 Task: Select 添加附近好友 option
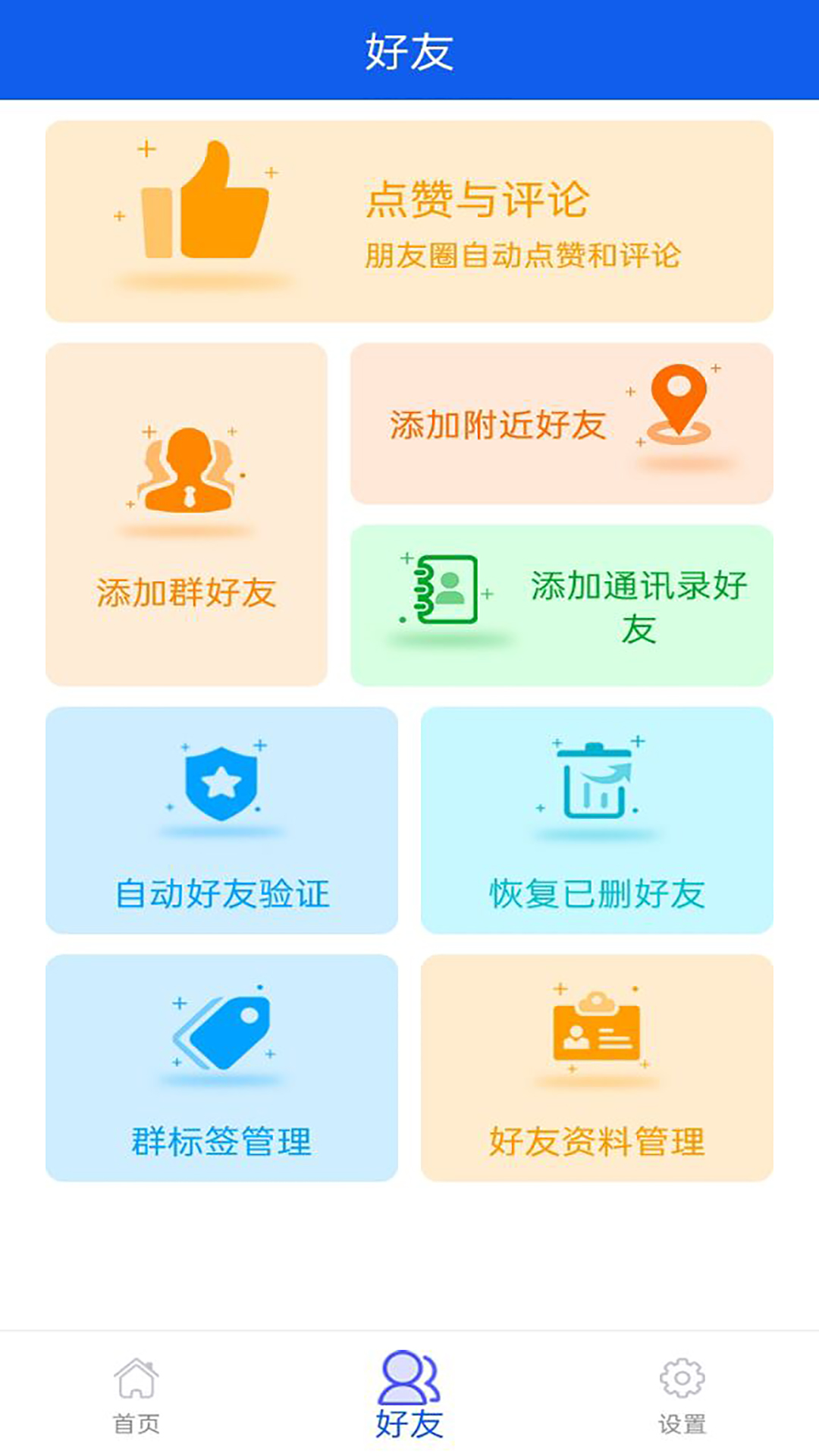pyautogui.click(x=562, y=423)
